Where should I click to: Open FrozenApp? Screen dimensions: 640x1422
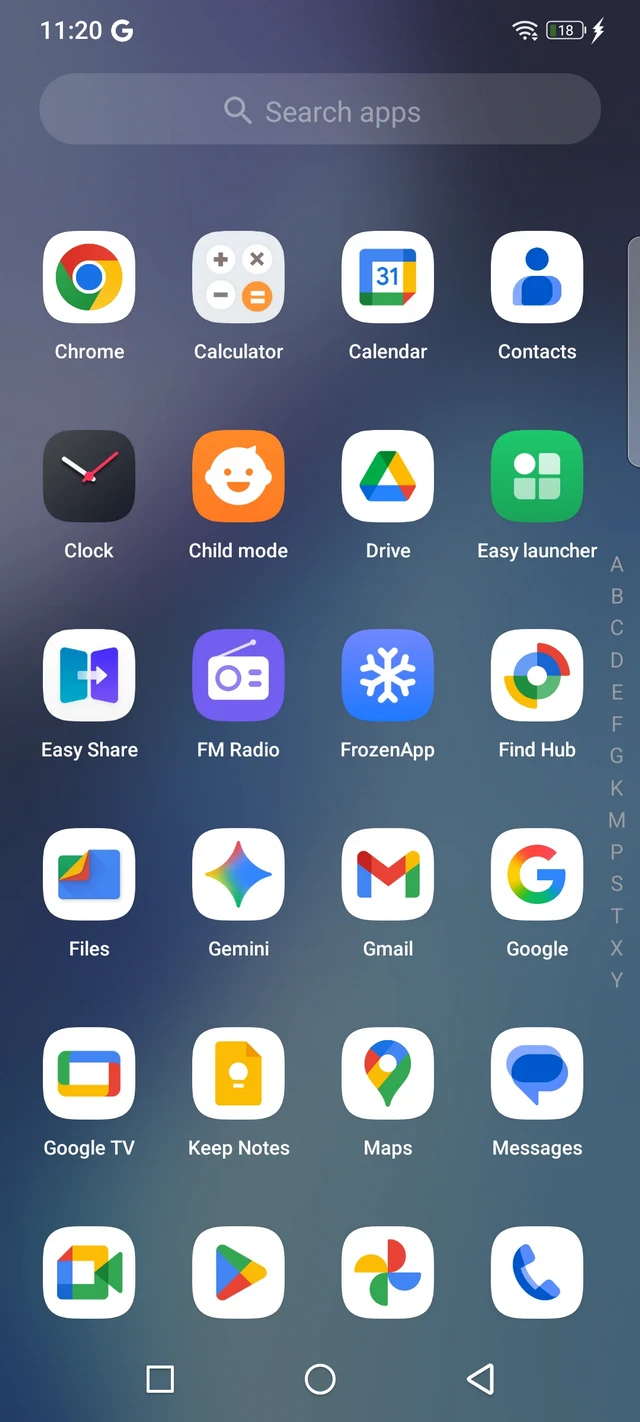coord(388,675)
